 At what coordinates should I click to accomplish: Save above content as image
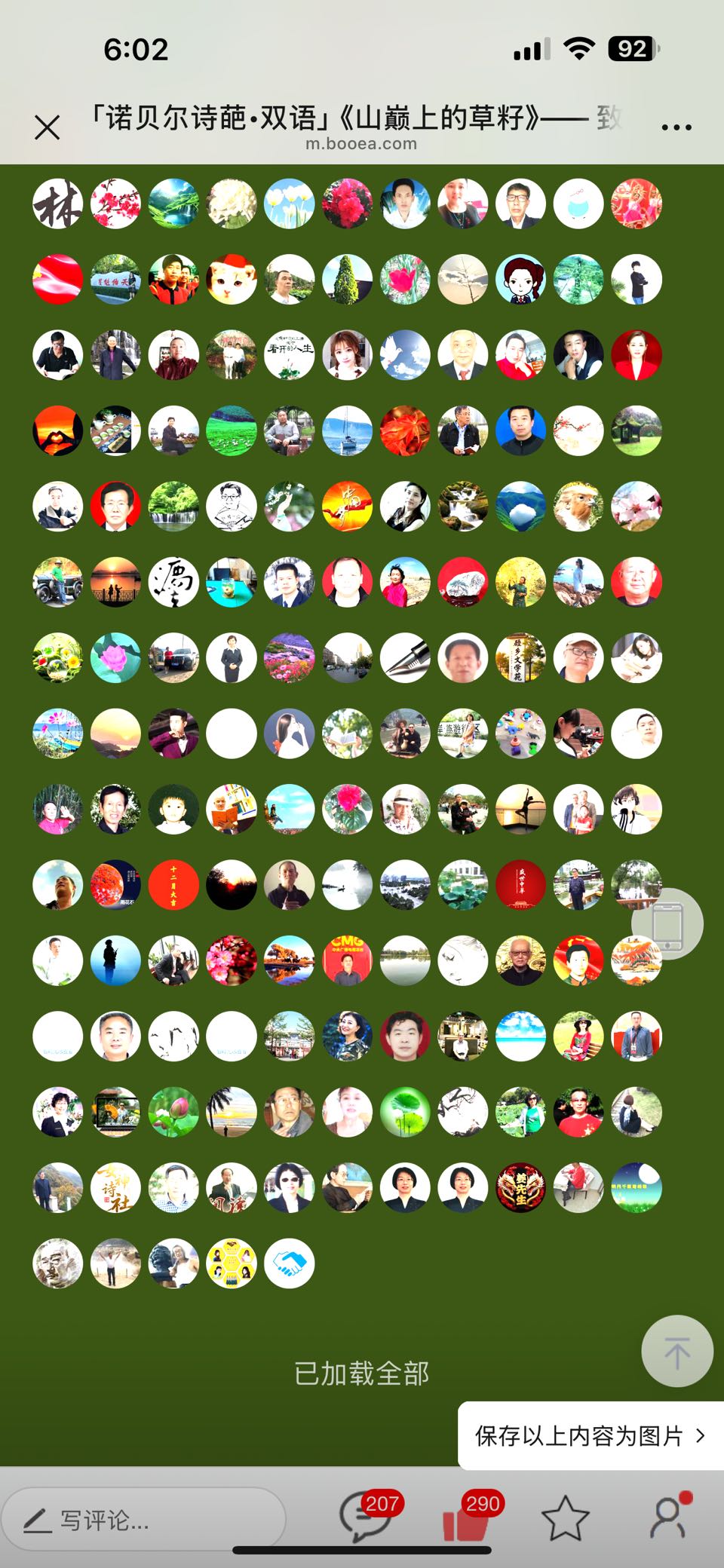(x=591, y=1435)
